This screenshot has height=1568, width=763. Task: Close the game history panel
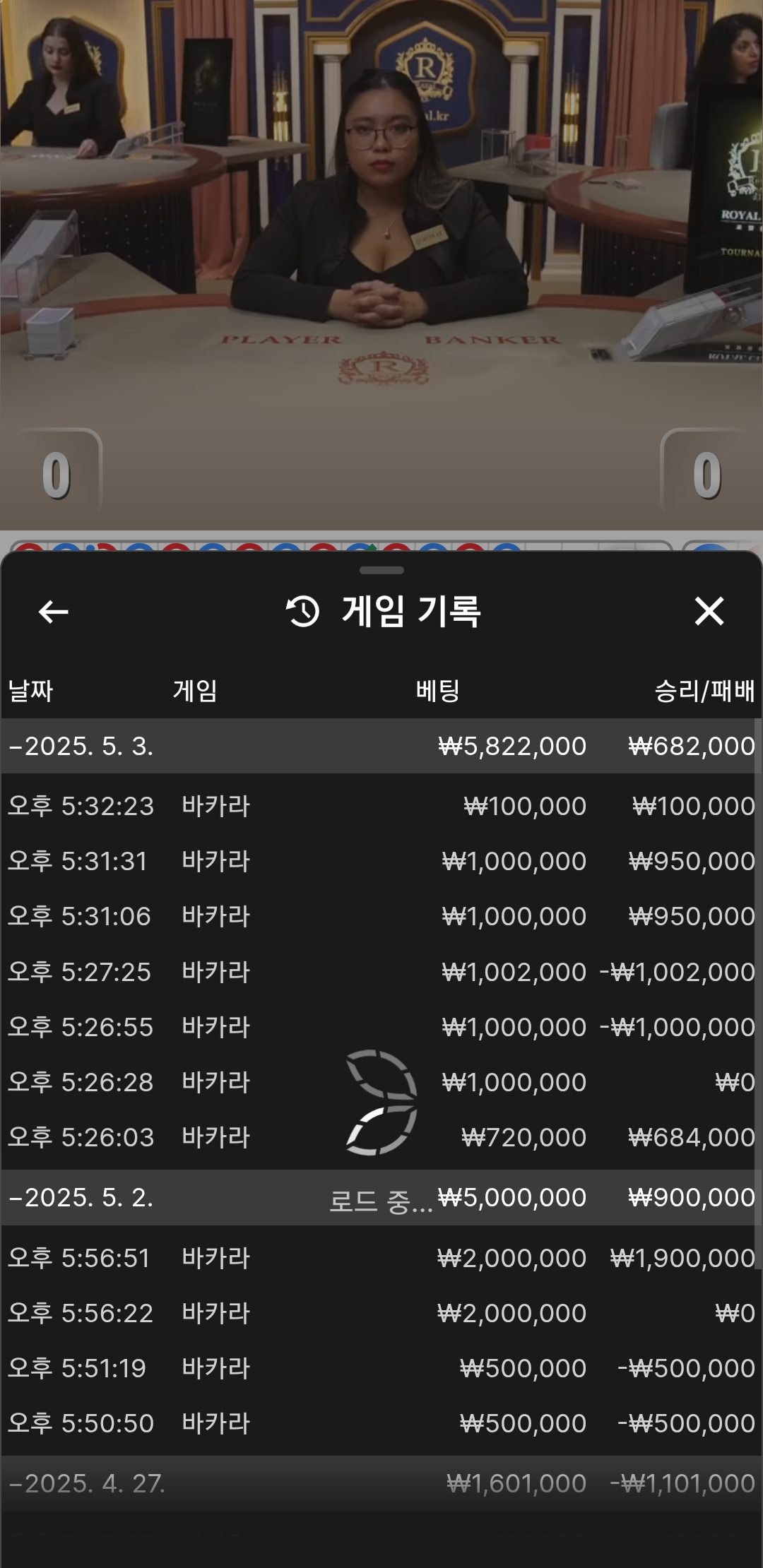[x=709, y=612]
